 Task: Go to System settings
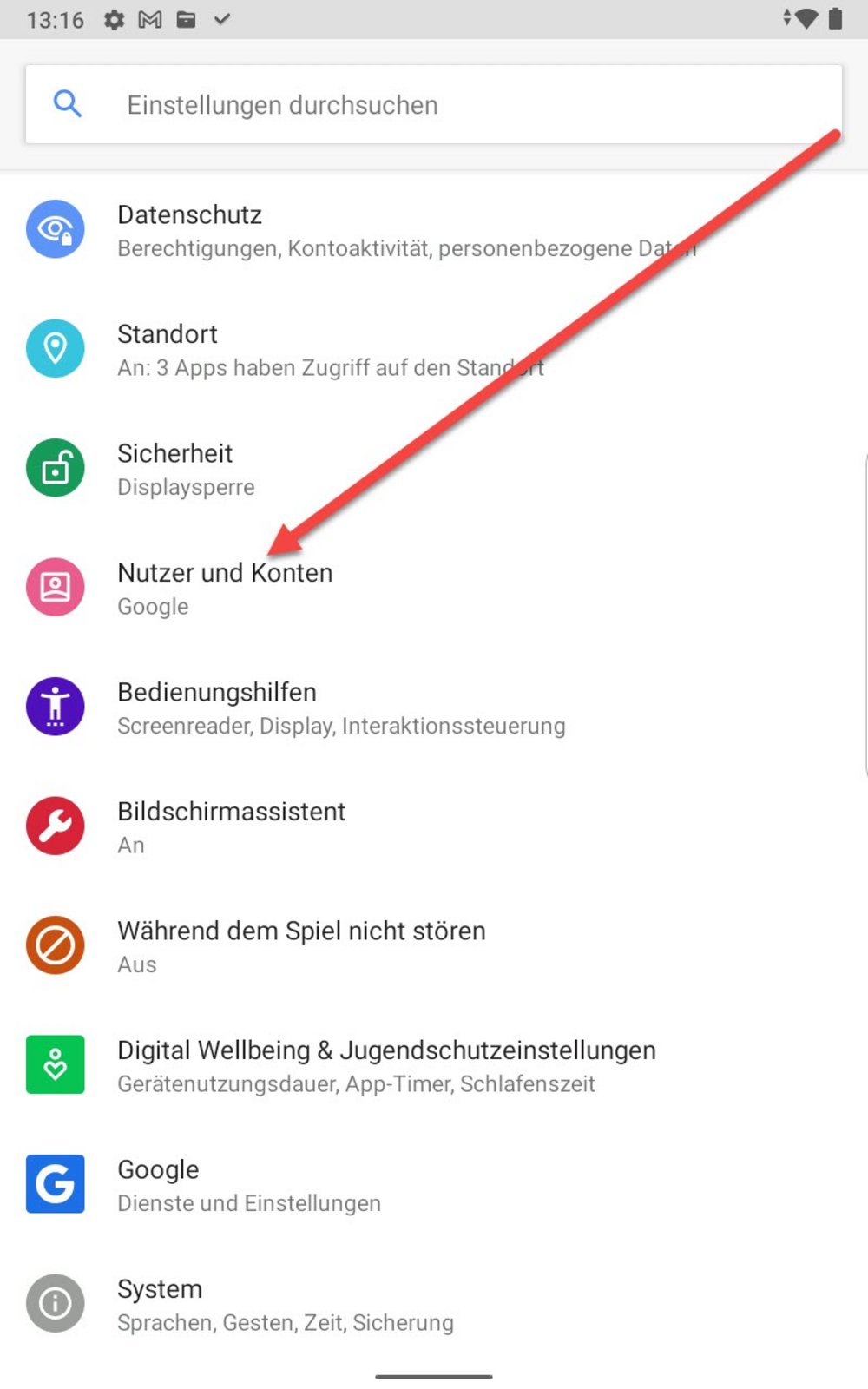pos(434,1304)
